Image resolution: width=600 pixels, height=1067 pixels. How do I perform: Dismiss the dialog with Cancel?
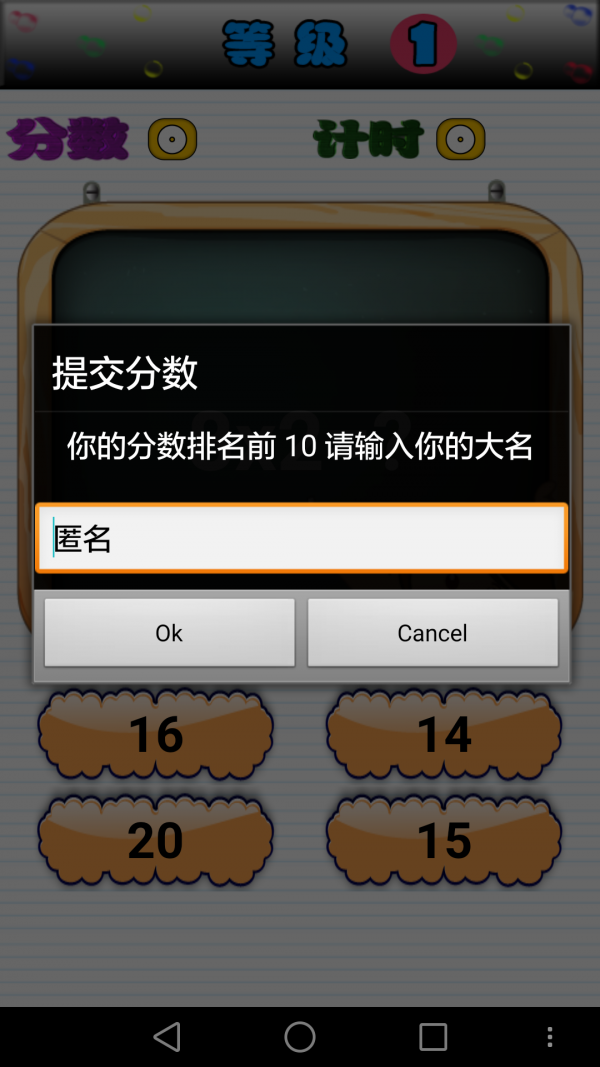coord(432,632)
